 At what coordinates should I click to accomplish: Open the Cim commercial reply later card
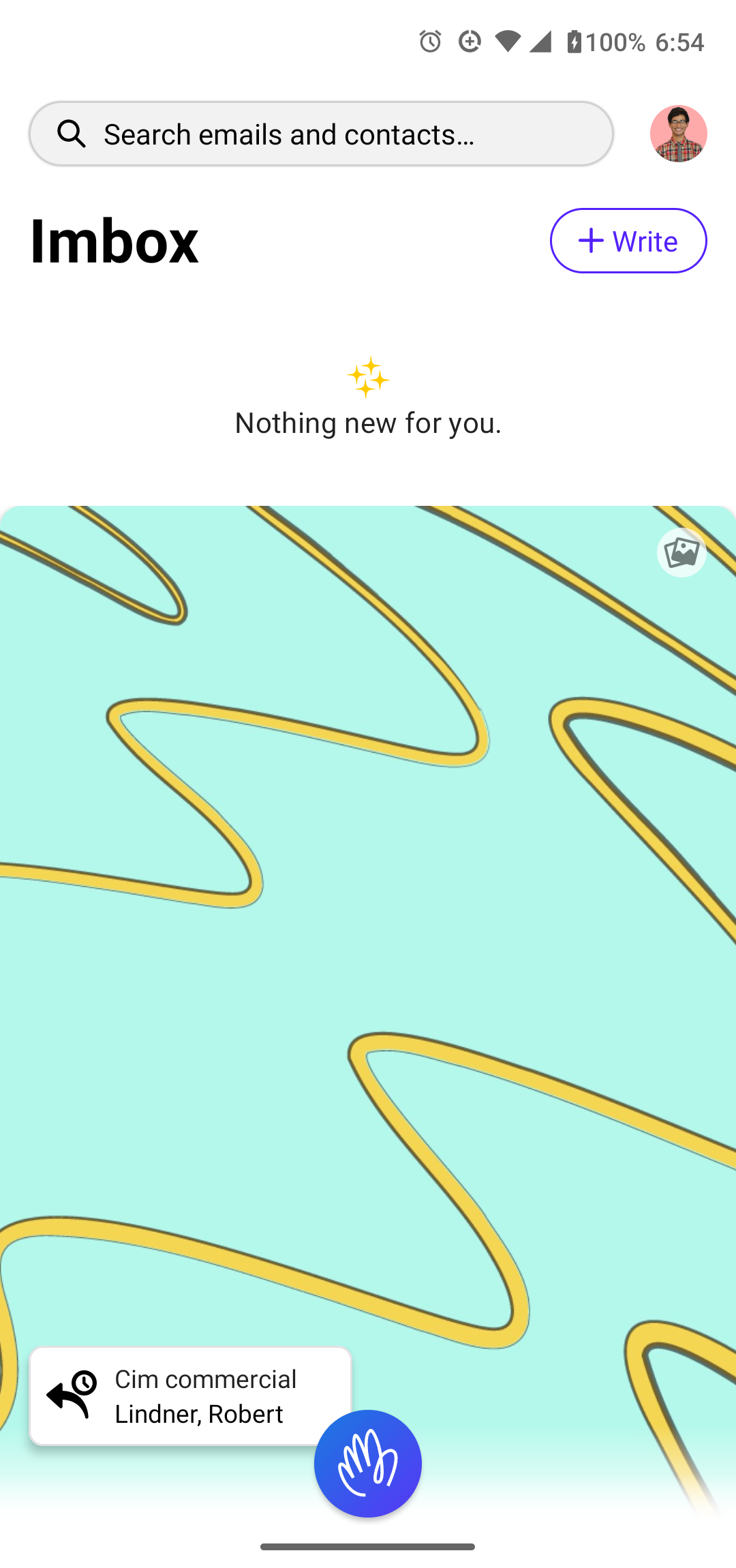click(x=190, y=1396)
